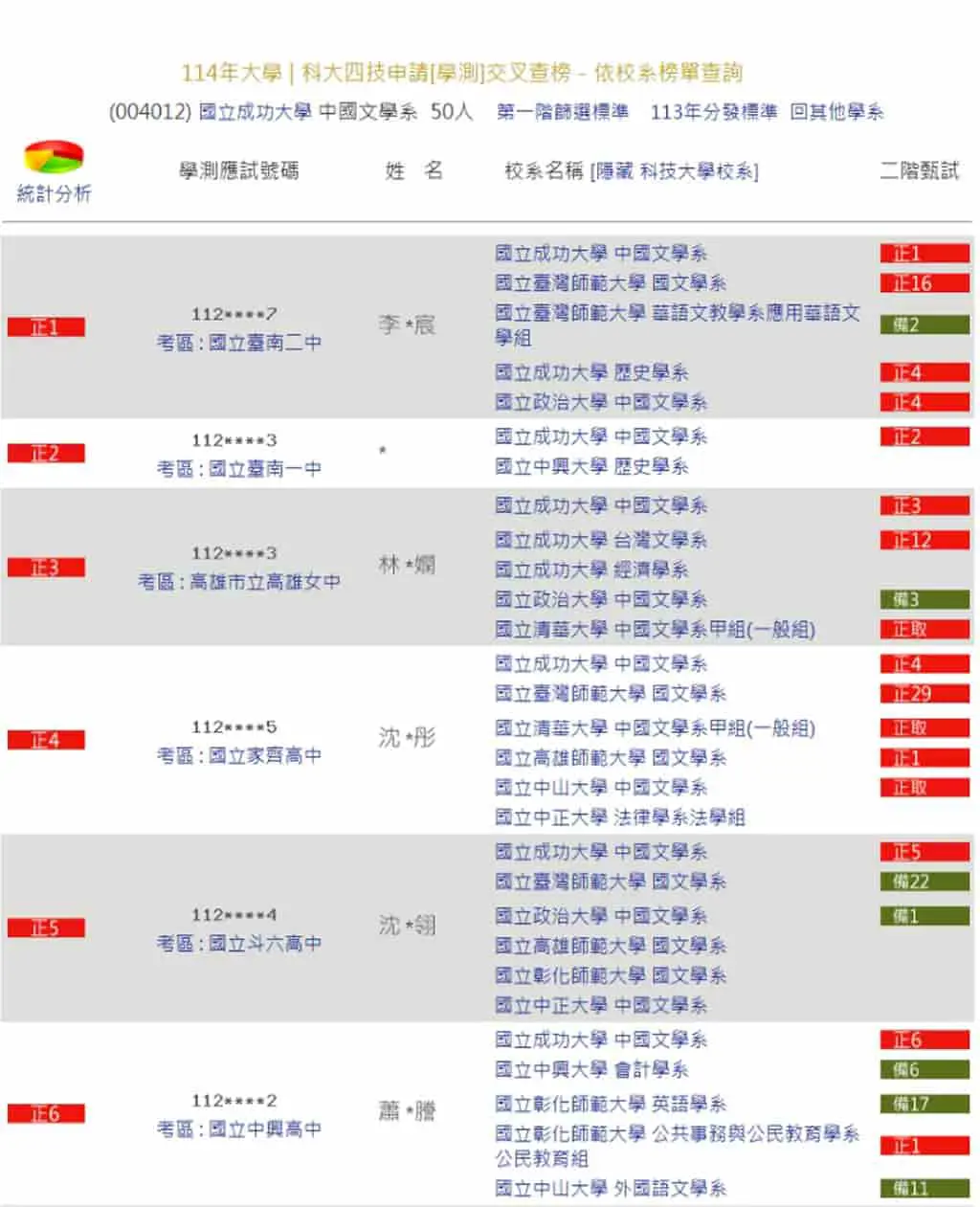Open the 國立成功大學 中國文學系 header link

click(x=307, y=112)
